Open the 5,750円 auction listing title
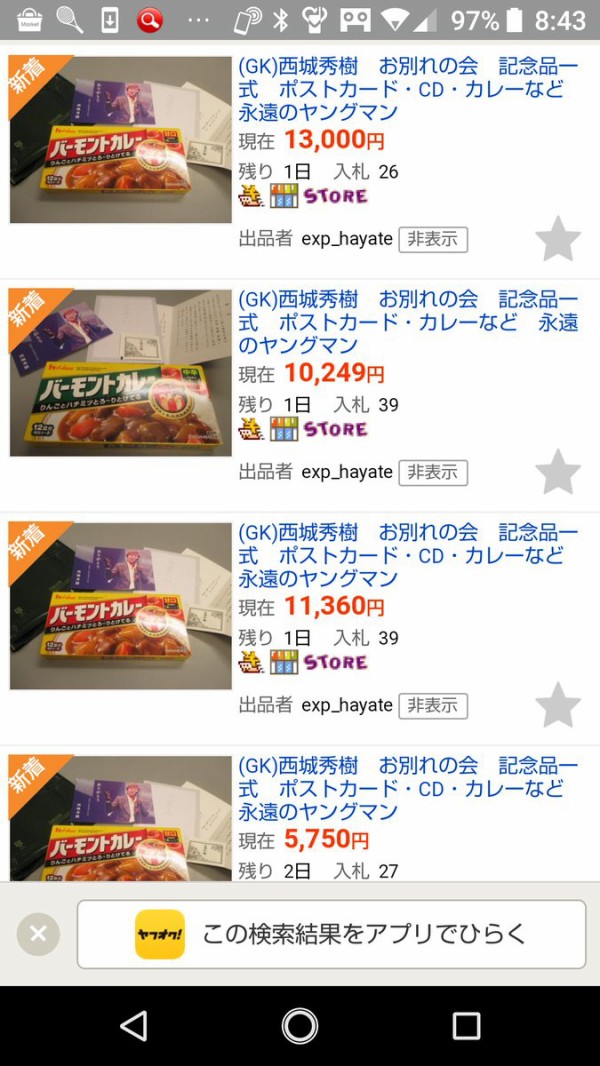Screen dimensions: 600x1066 coord(408,788)
